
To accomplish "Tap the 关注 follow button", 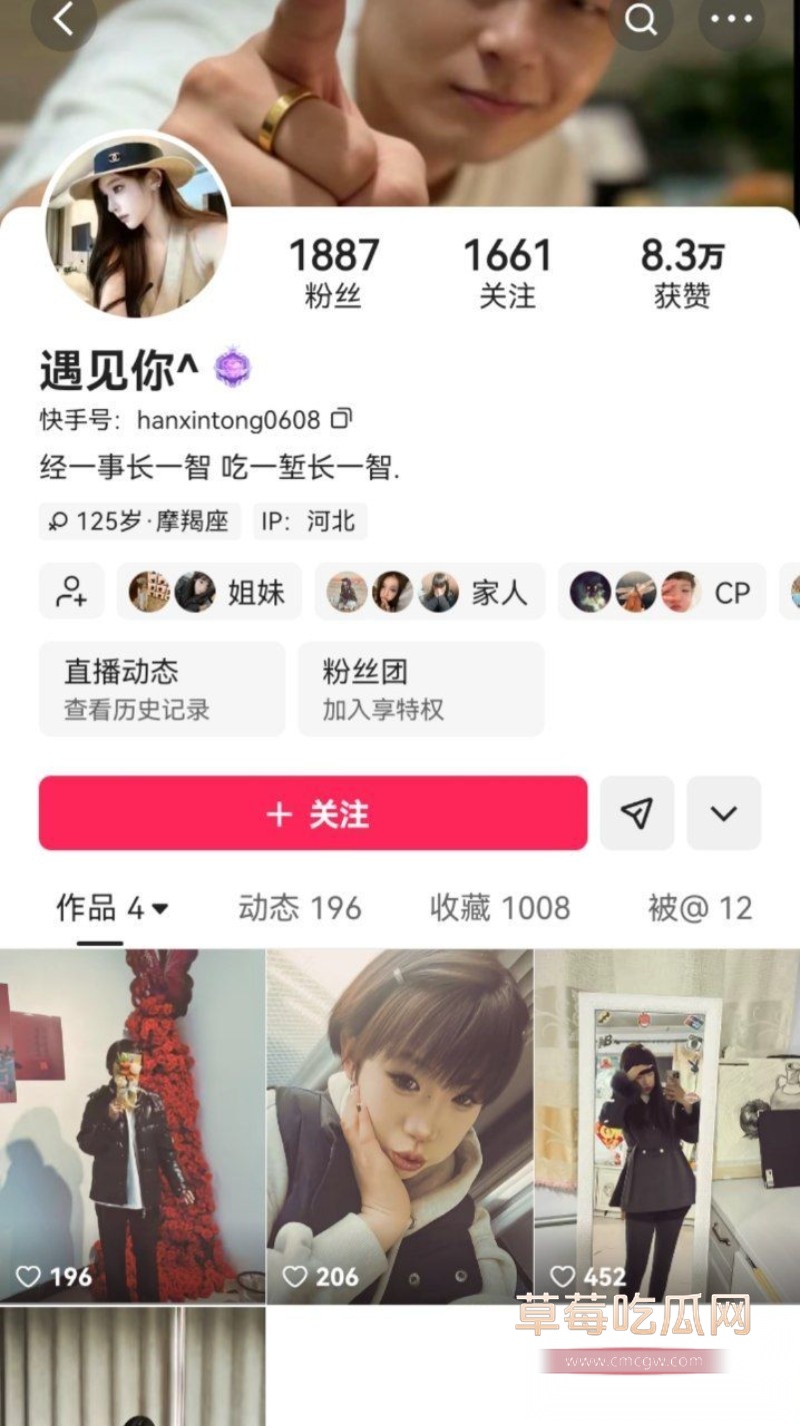I will [x=312, y=813].
